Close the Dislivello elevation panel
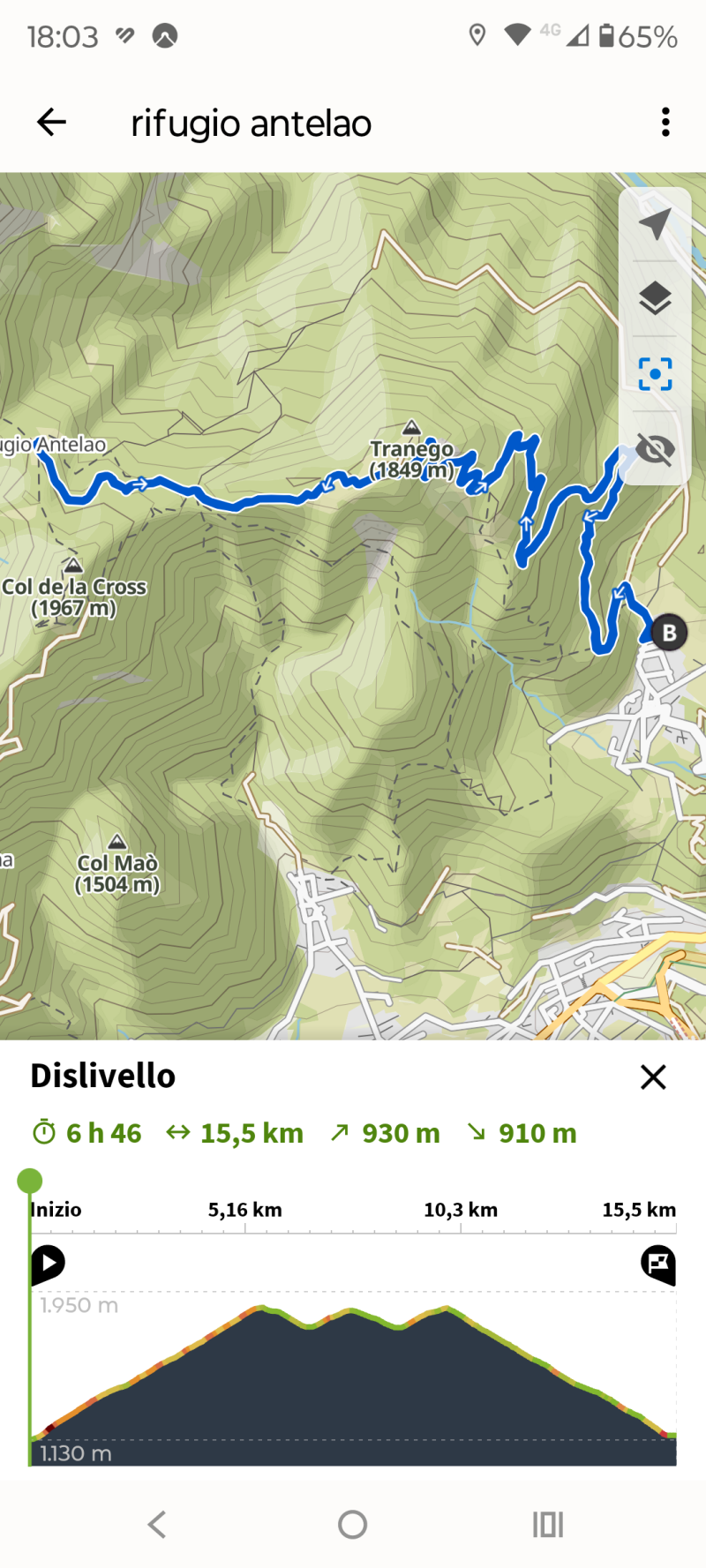706x1568 pixels. (653, 1077)
